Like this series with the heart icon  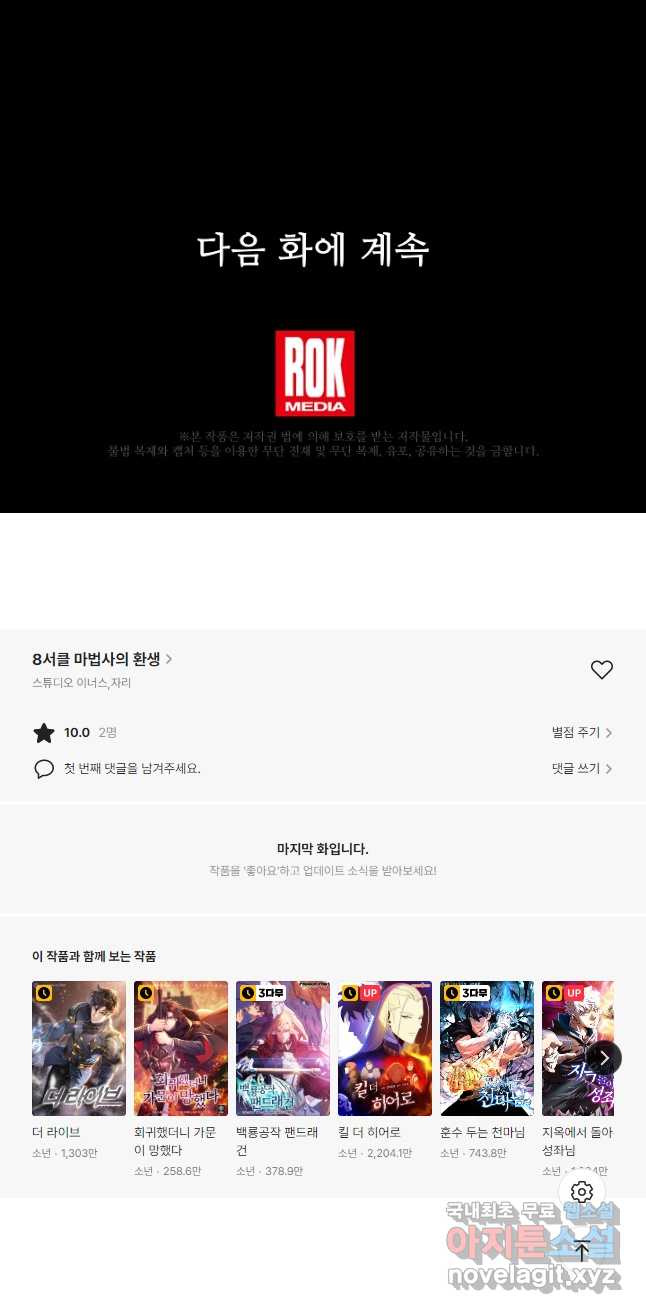point(601,670)
